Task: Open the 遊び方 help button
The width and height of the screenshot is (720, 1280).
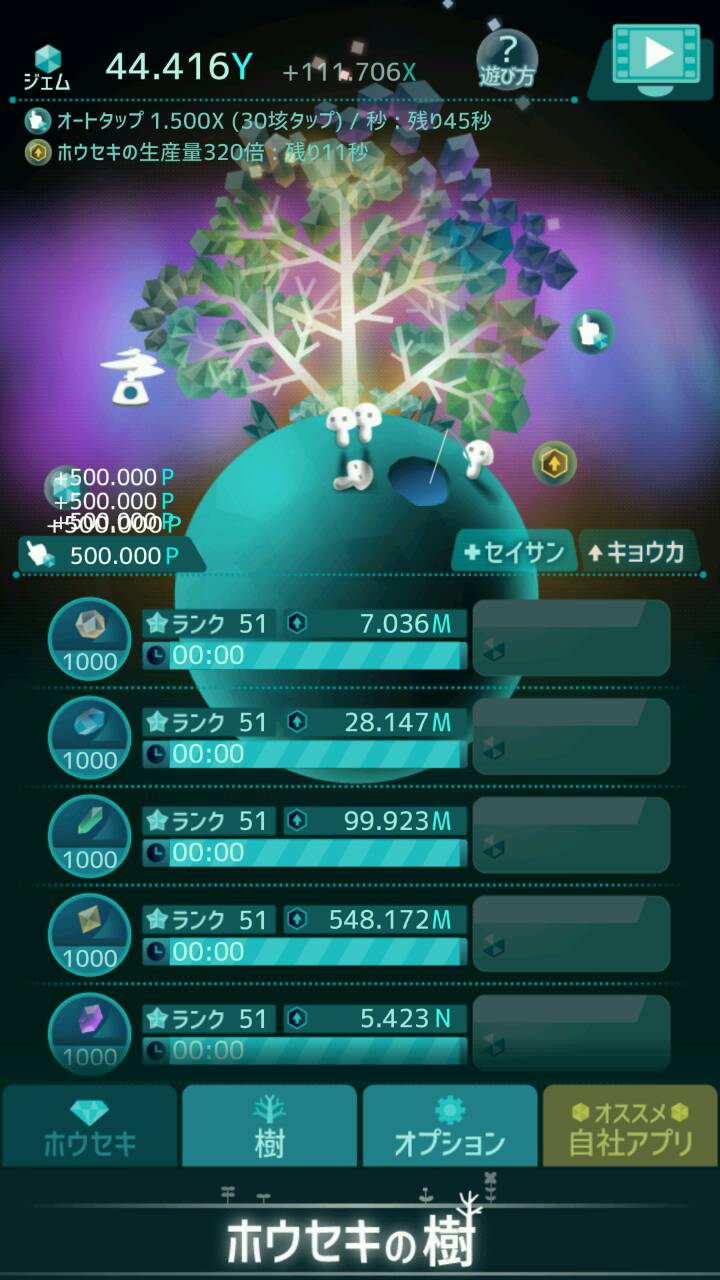Action: point(507,58)
